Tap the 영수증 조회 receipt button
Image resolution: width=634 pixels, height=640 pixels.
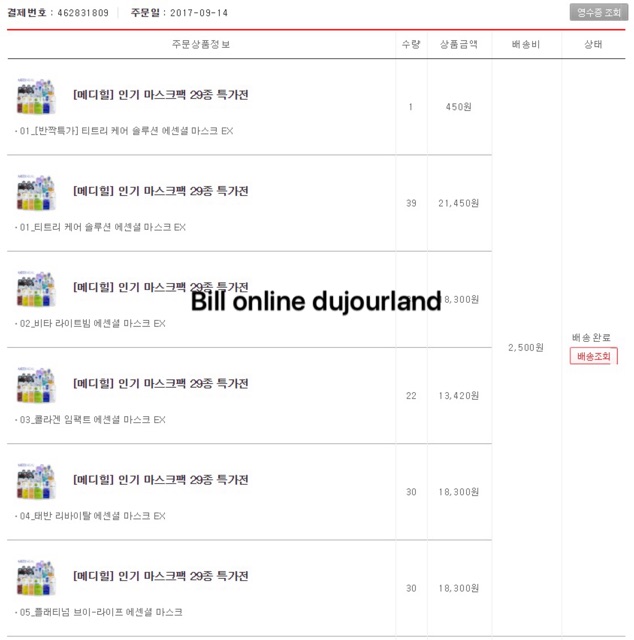(x=598, y=12)
